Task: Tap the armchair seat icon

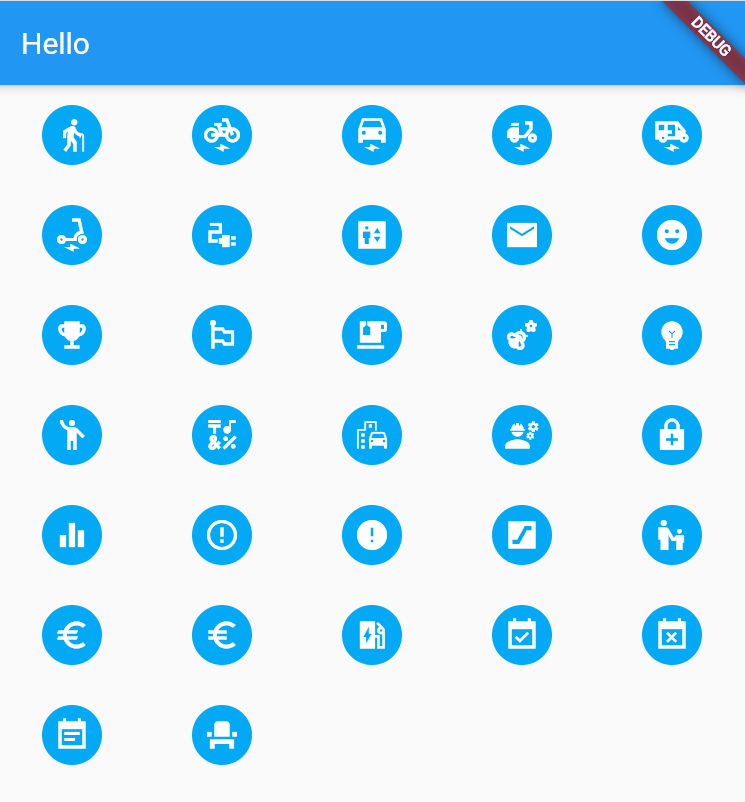Action: point(222,735)
